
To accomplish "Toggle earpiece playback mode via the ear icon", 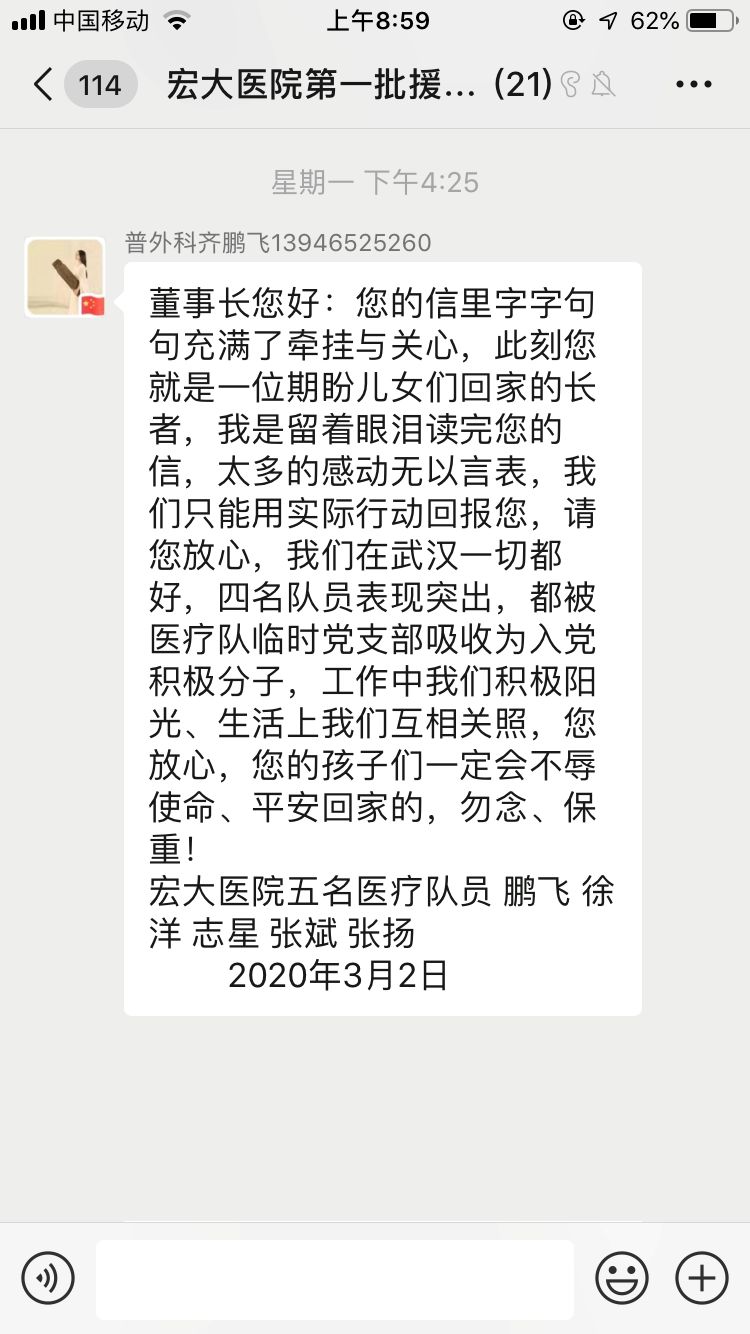I will coord(572,84).
